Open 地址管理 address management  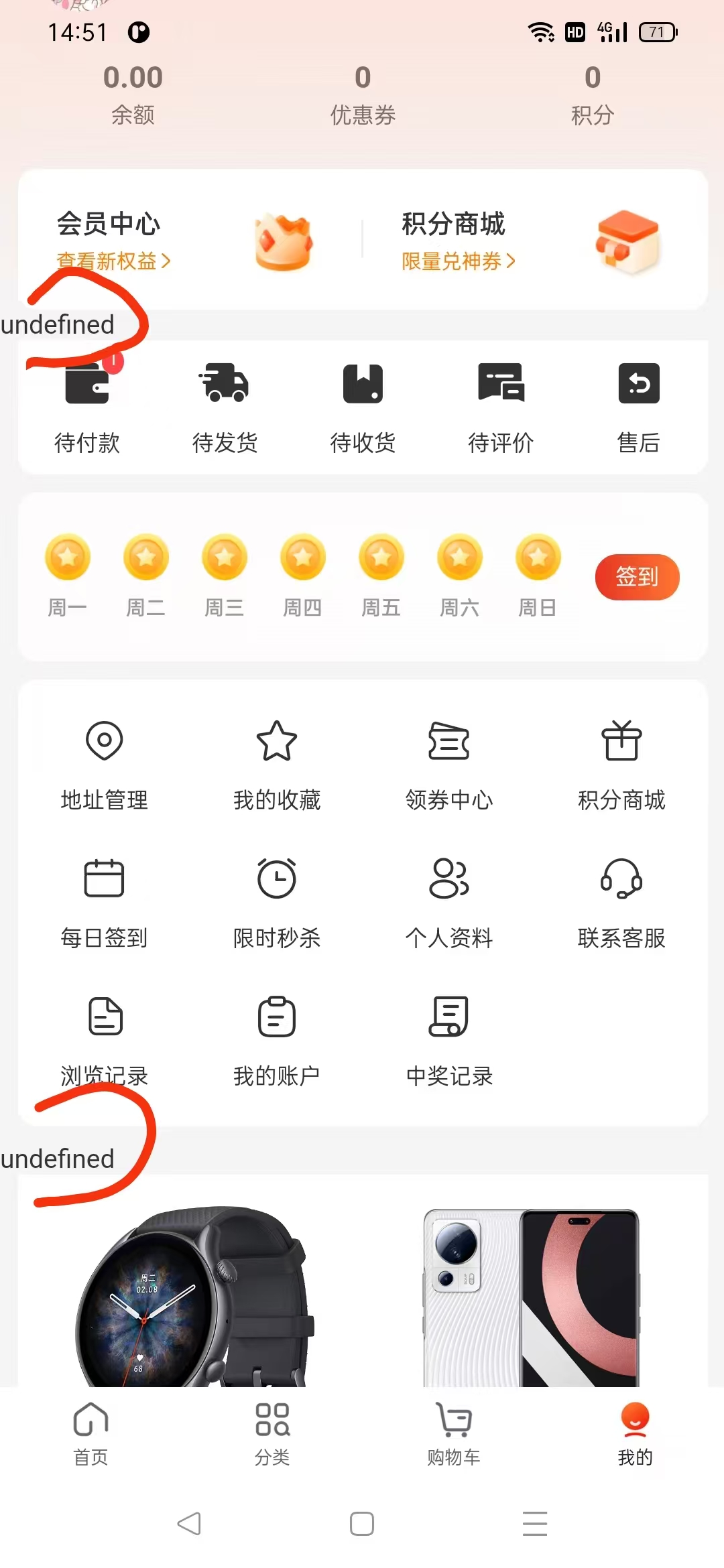[105, 764]
